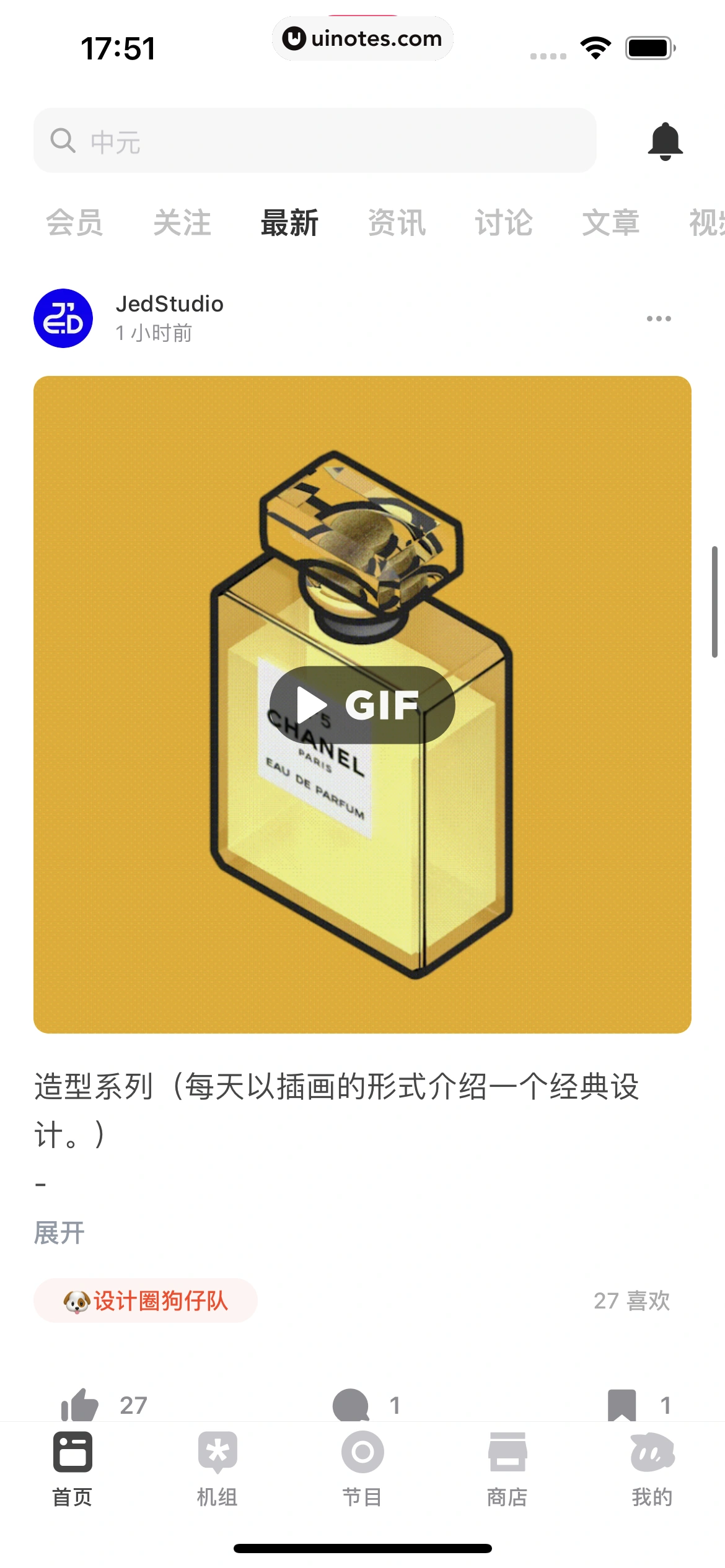Go to the 节目 bottom tab

362,1468
